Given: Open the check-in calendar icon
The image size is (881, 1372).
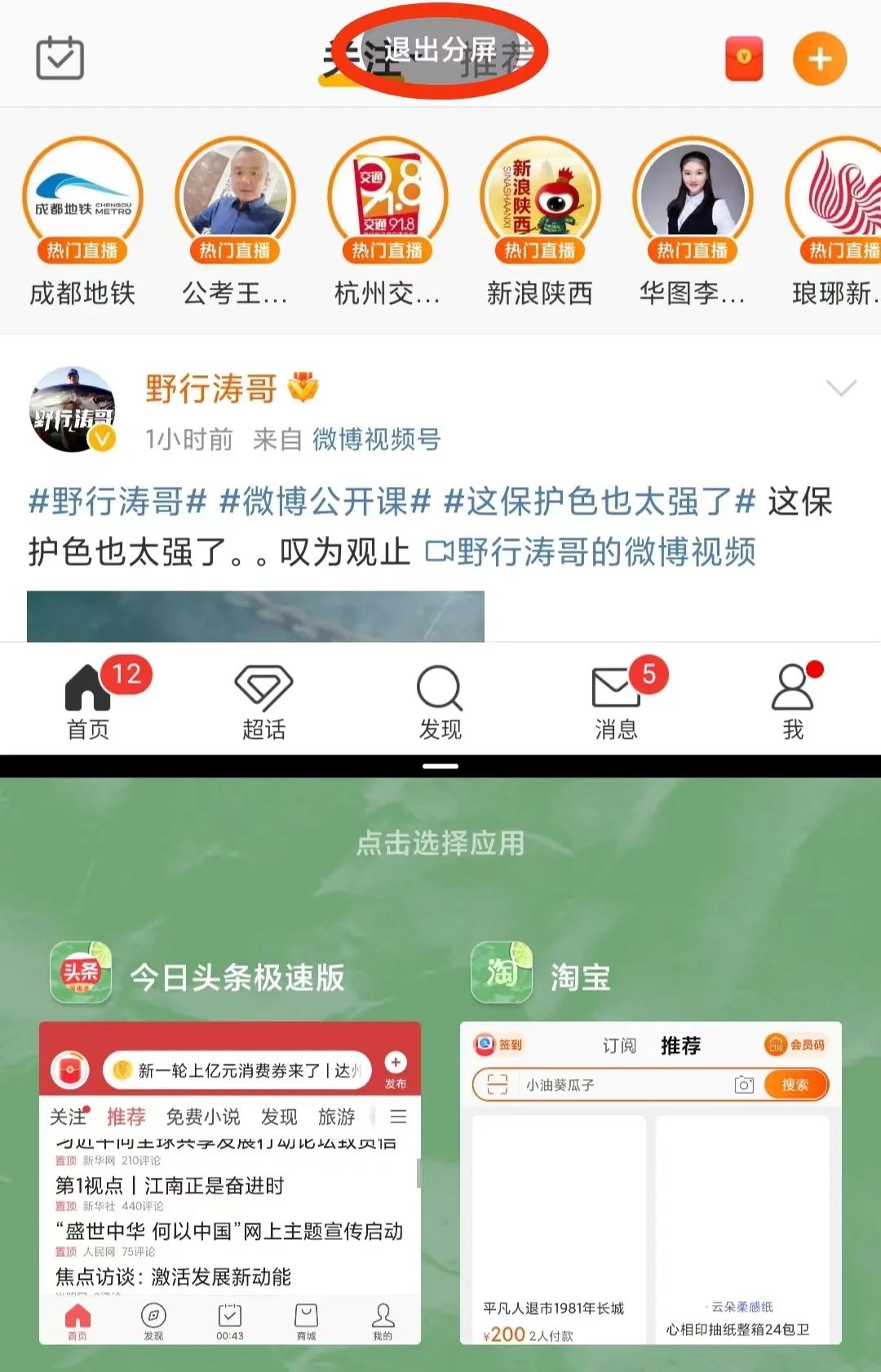Looking at the screenshot, I should point(60,58).
